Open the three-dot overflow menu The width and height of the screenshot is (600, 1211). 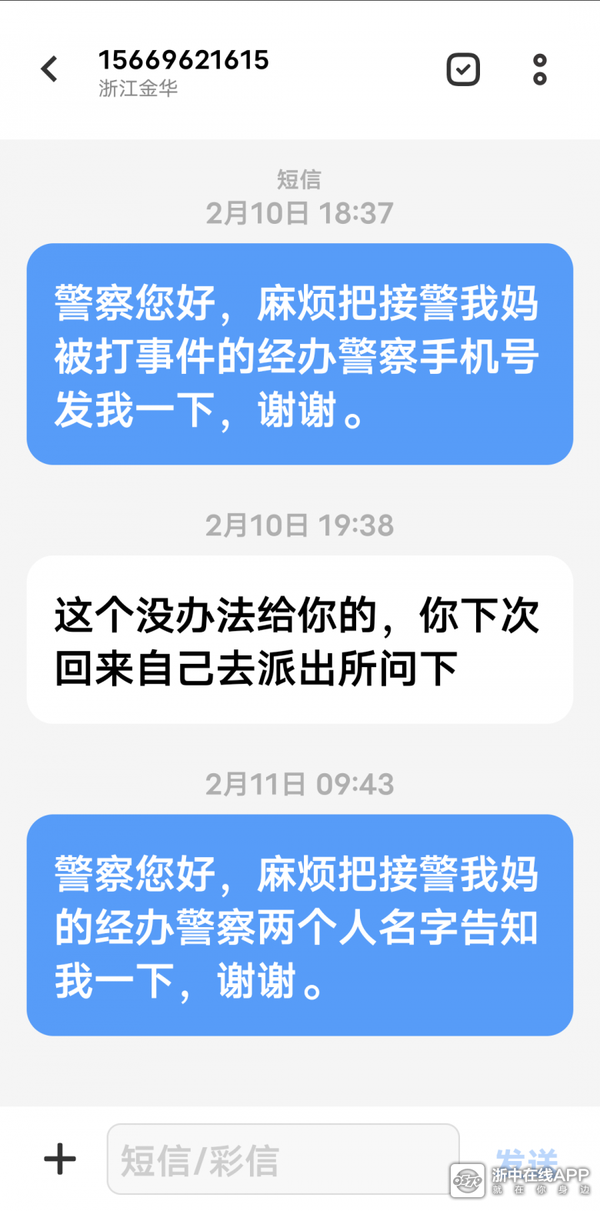pyautogui.click(x=540, y=69)
